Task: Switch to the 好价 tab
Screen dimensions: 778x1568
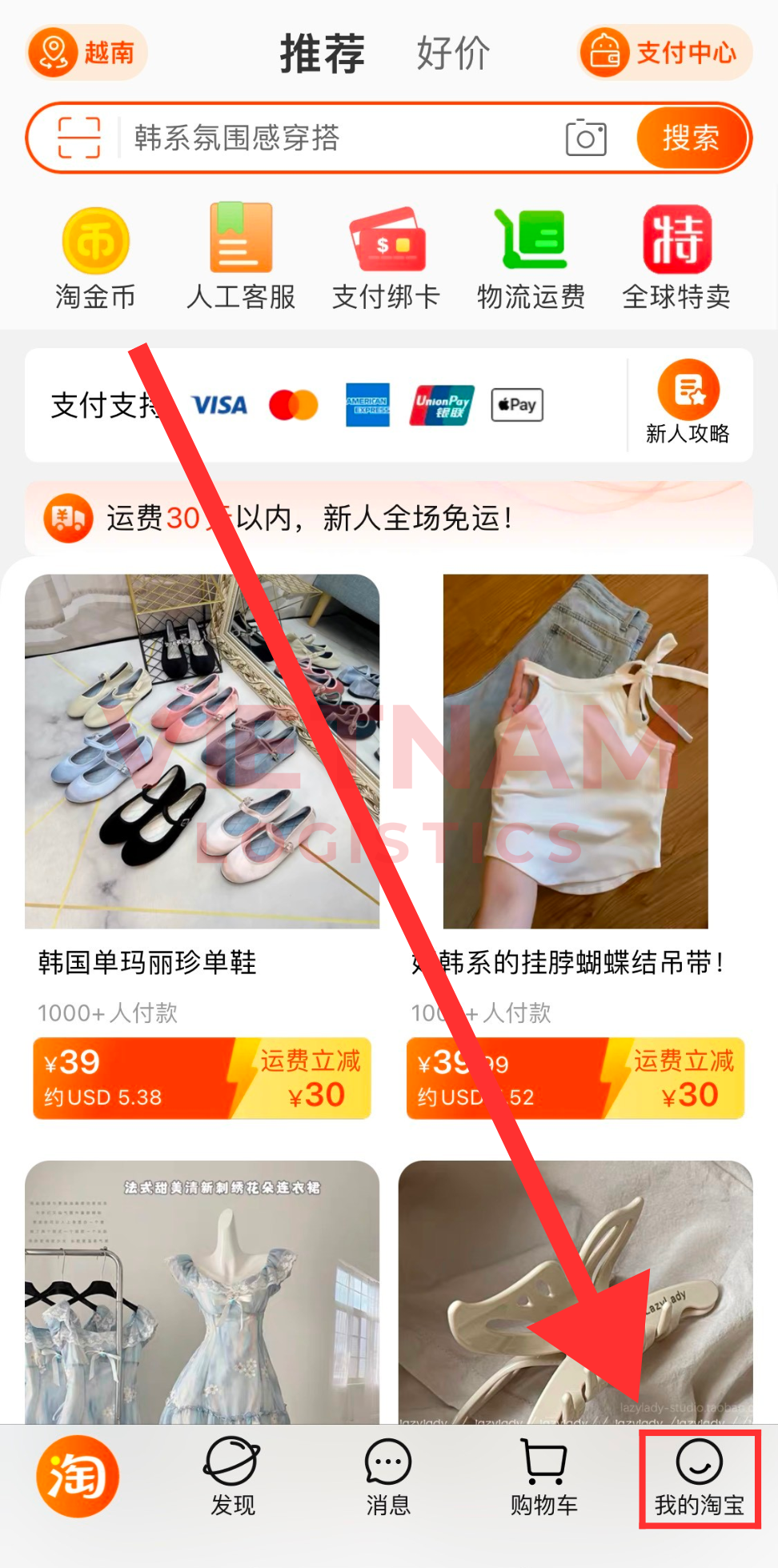Action: coord(452,54)
